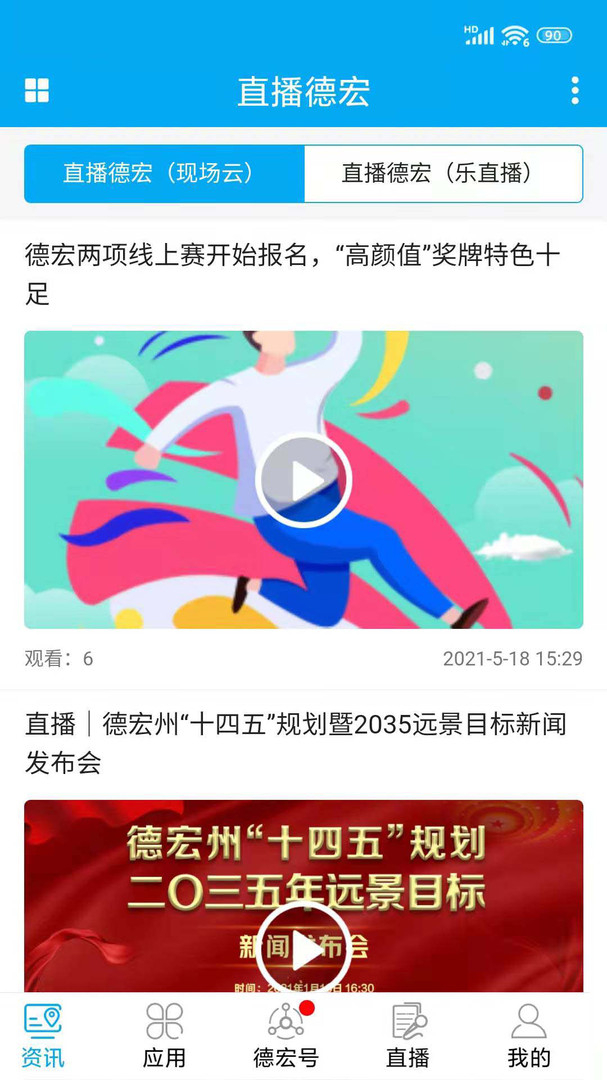Play the 十四五规划 press conference video

coord(304,949)
